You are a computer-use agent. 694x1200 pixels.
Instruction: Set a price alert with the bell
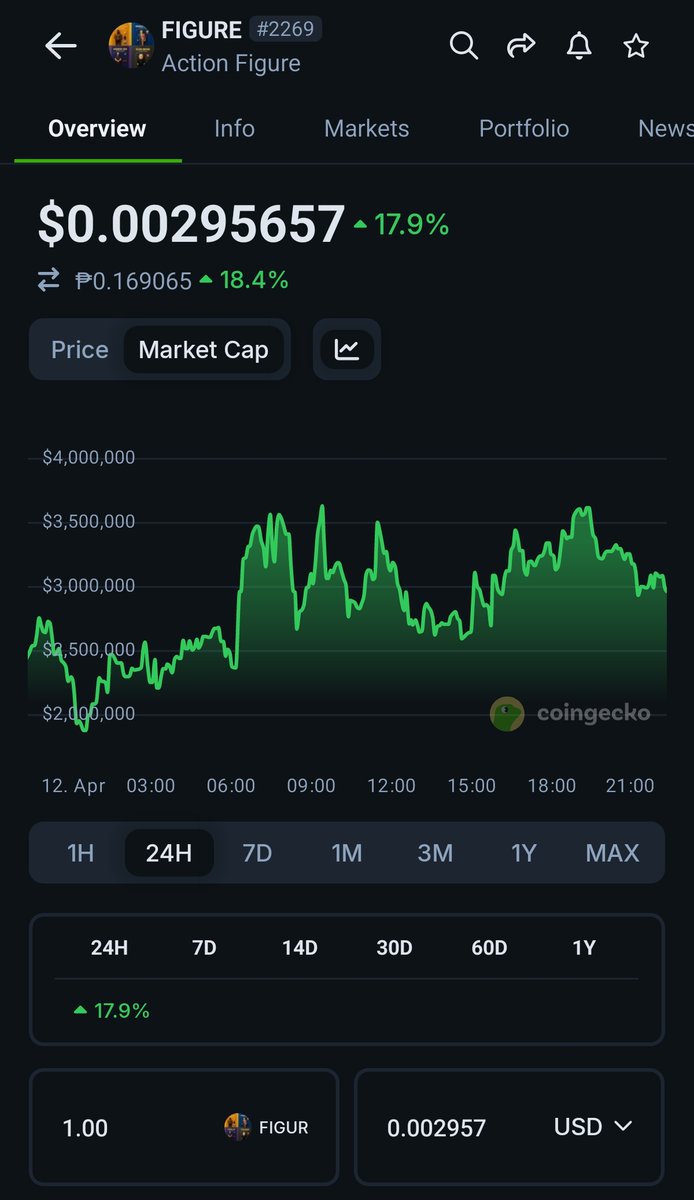pos(579,45)
